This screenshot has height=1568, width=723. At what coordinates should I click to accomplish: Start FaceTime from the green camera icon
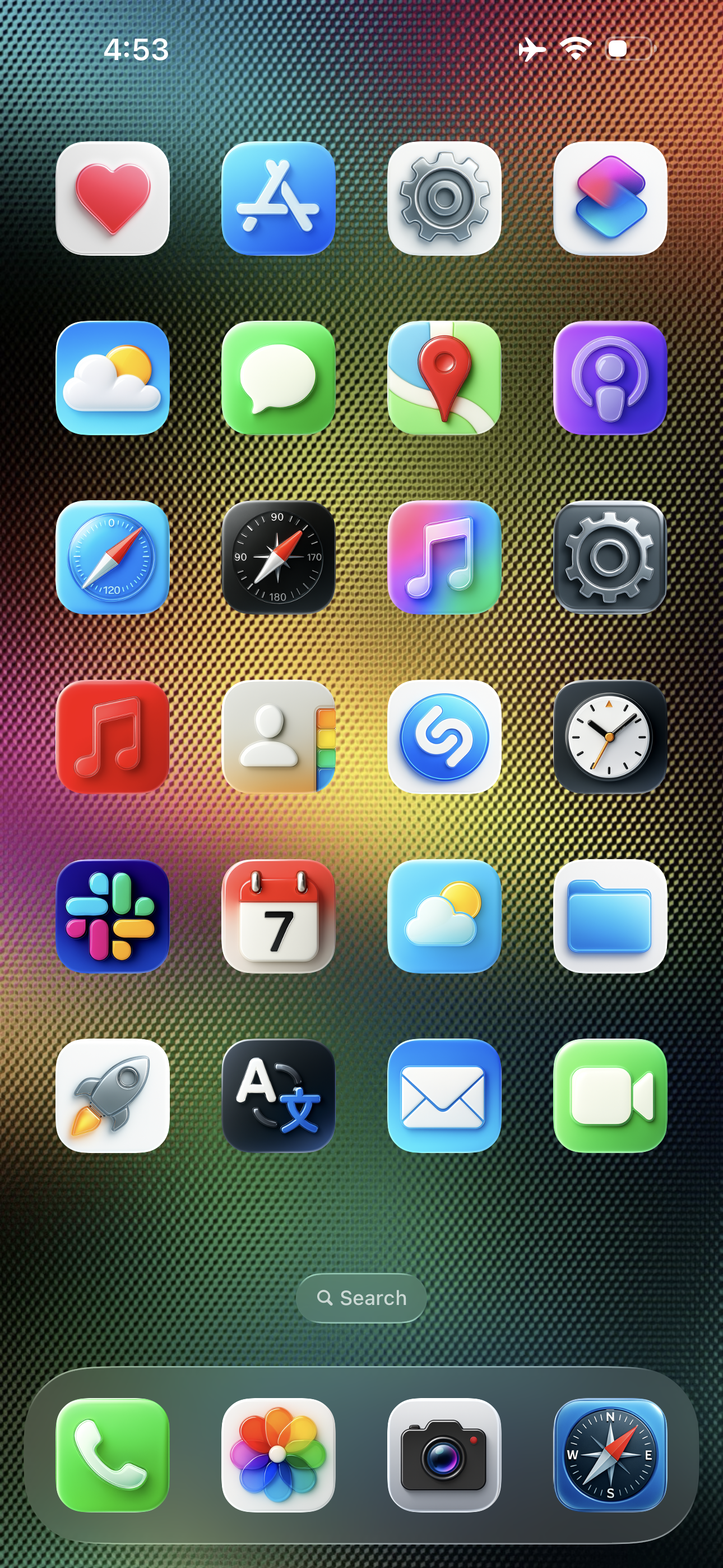[610, 1095]
